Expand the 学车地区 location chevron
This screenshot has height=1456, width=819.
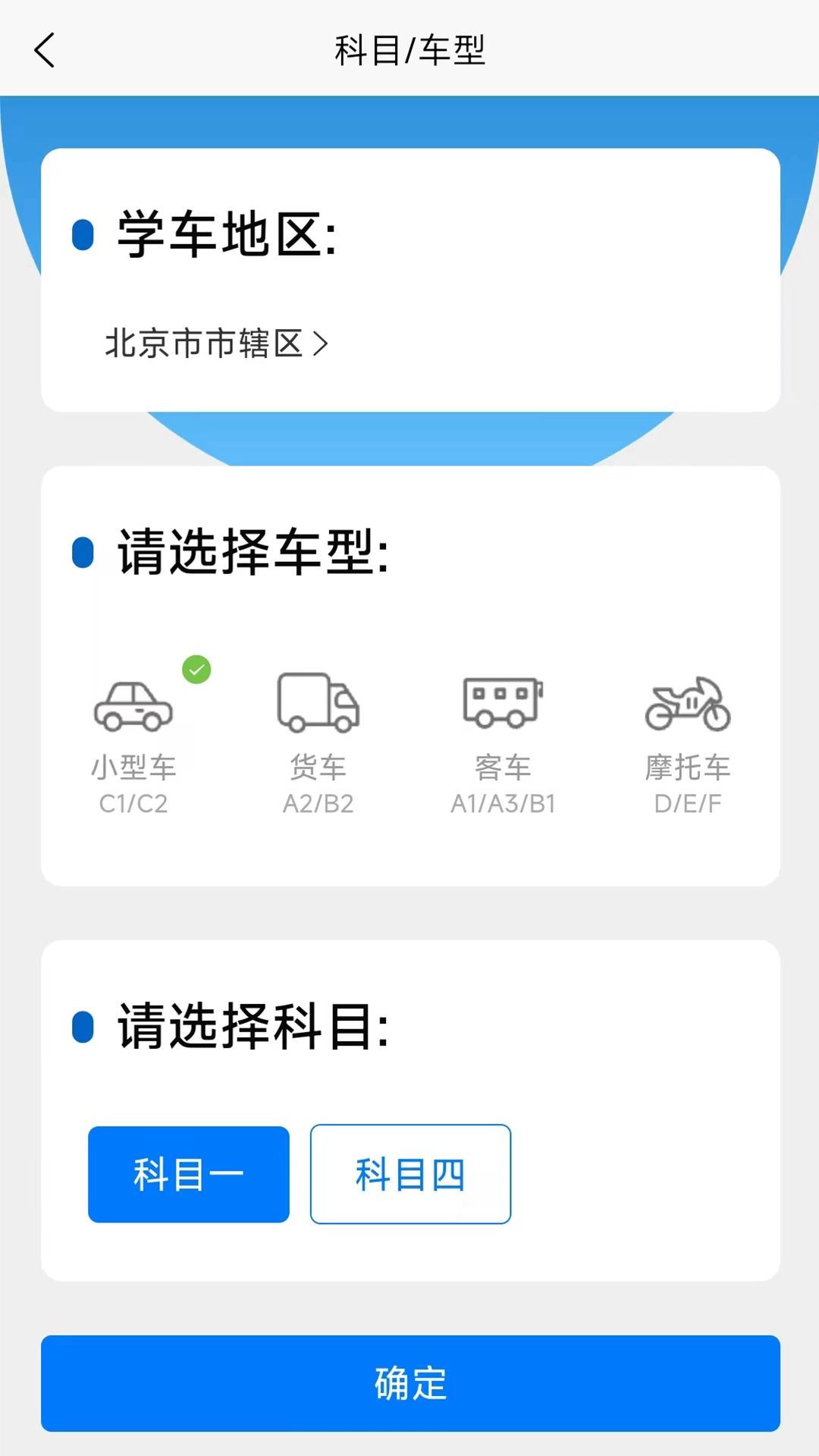coord(322,343)
